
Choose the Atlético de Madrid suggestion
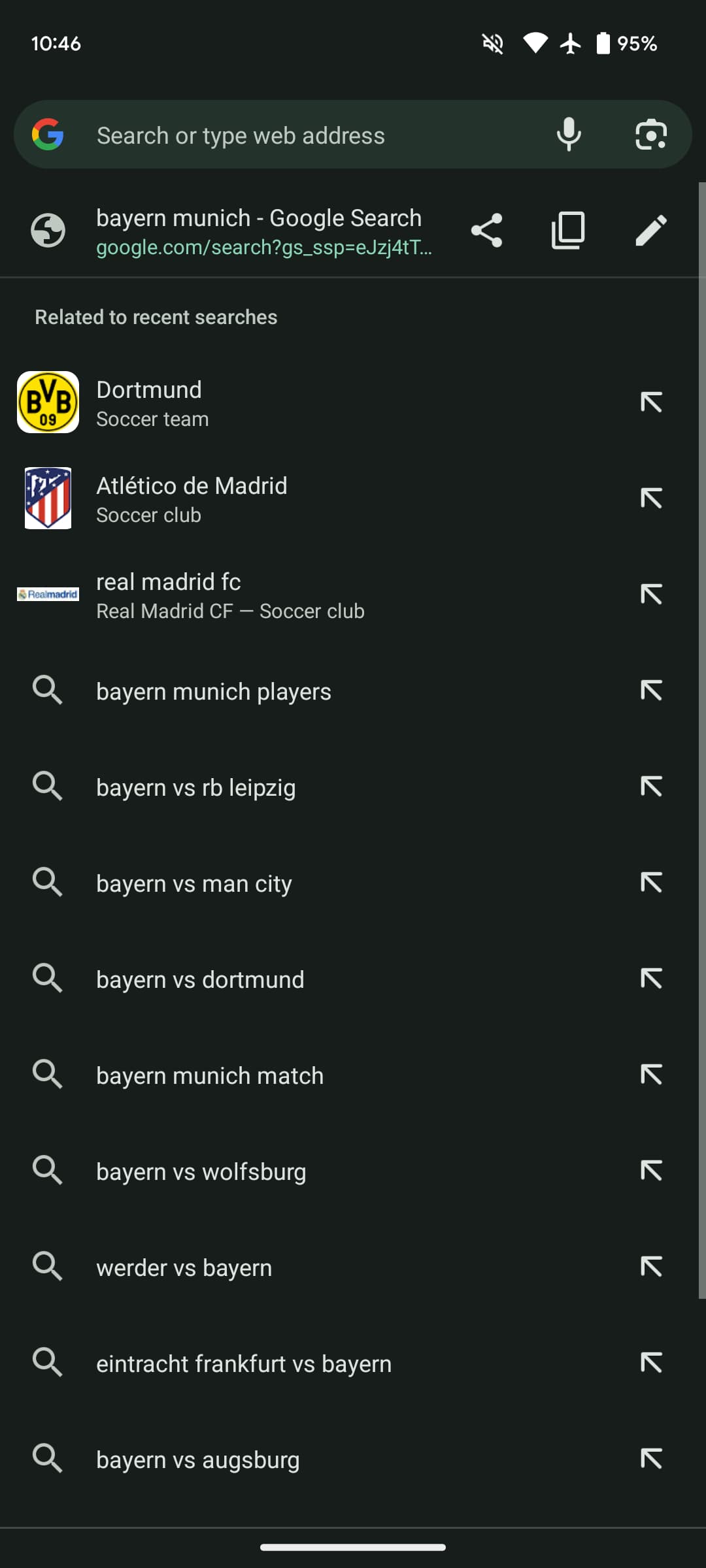point(261,498)
